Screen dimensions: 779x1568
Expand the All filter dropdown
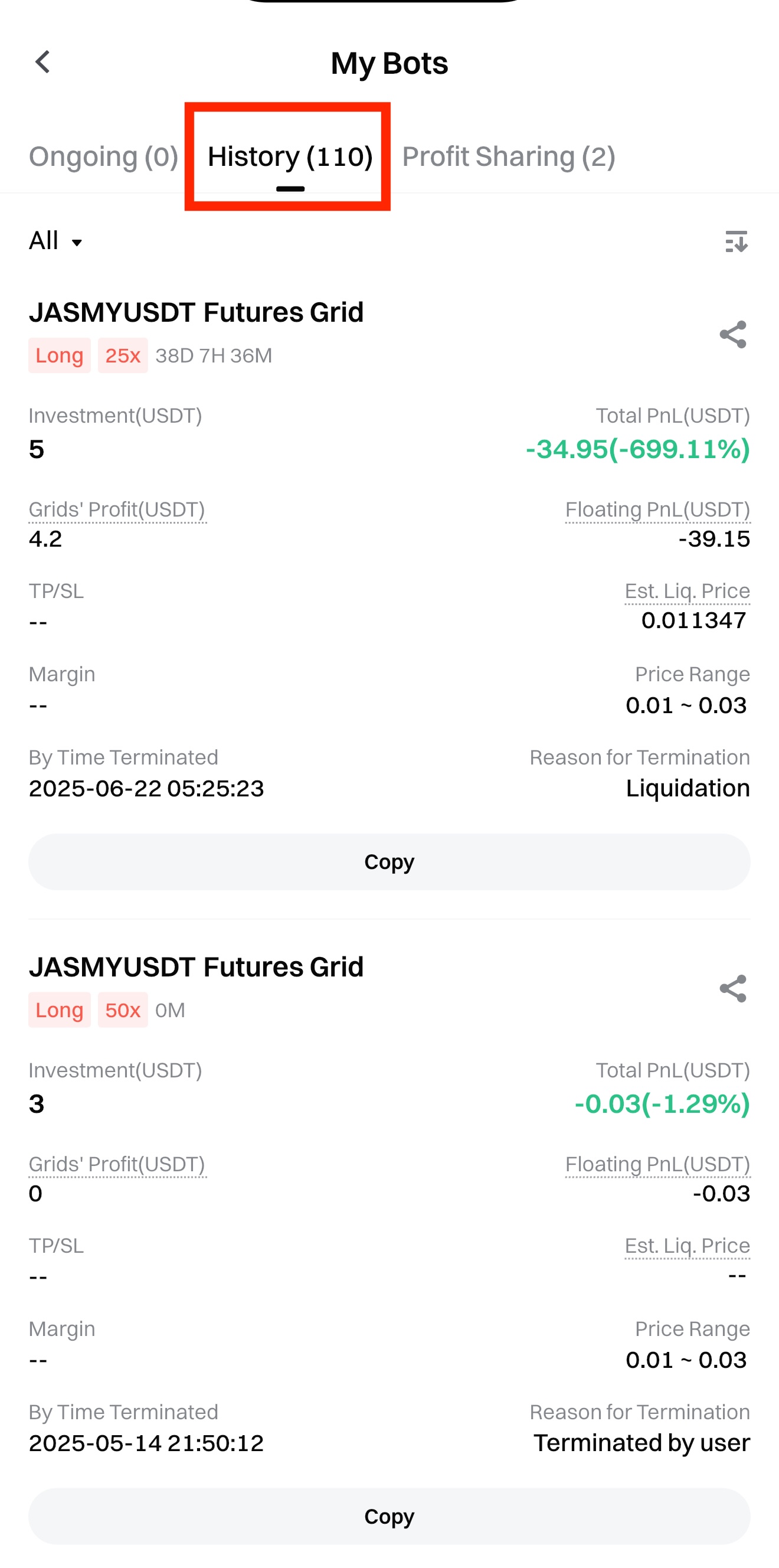(x=55, y=241)
